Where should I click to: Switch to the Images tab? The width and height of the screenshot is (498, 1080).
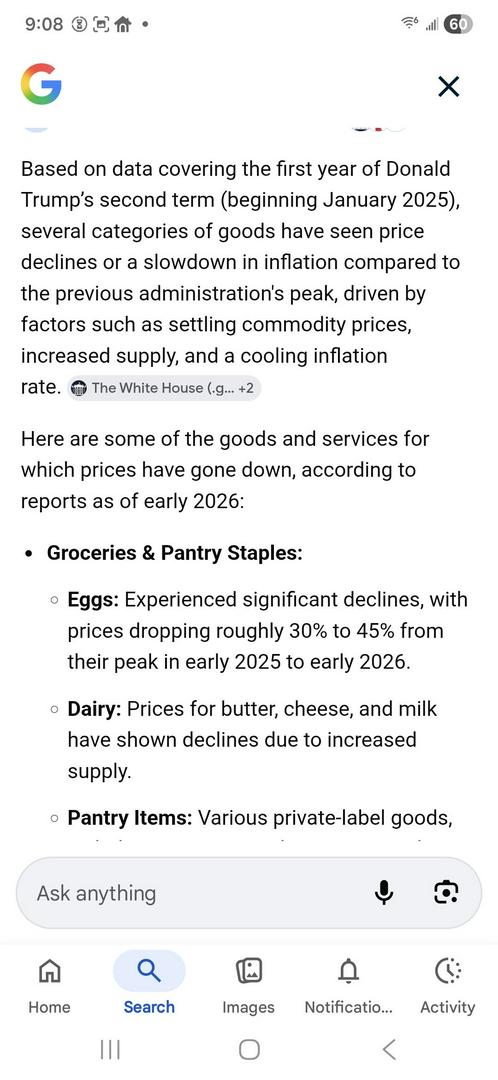click(248, 986)
